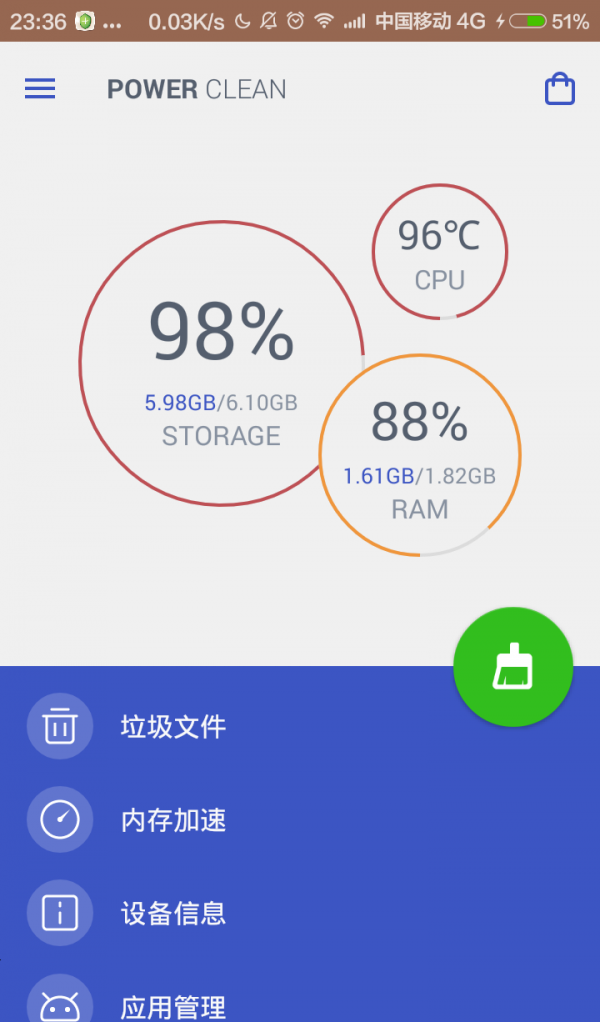Tap the green broom clean button
600x1022 pixels.
[513, 667]
